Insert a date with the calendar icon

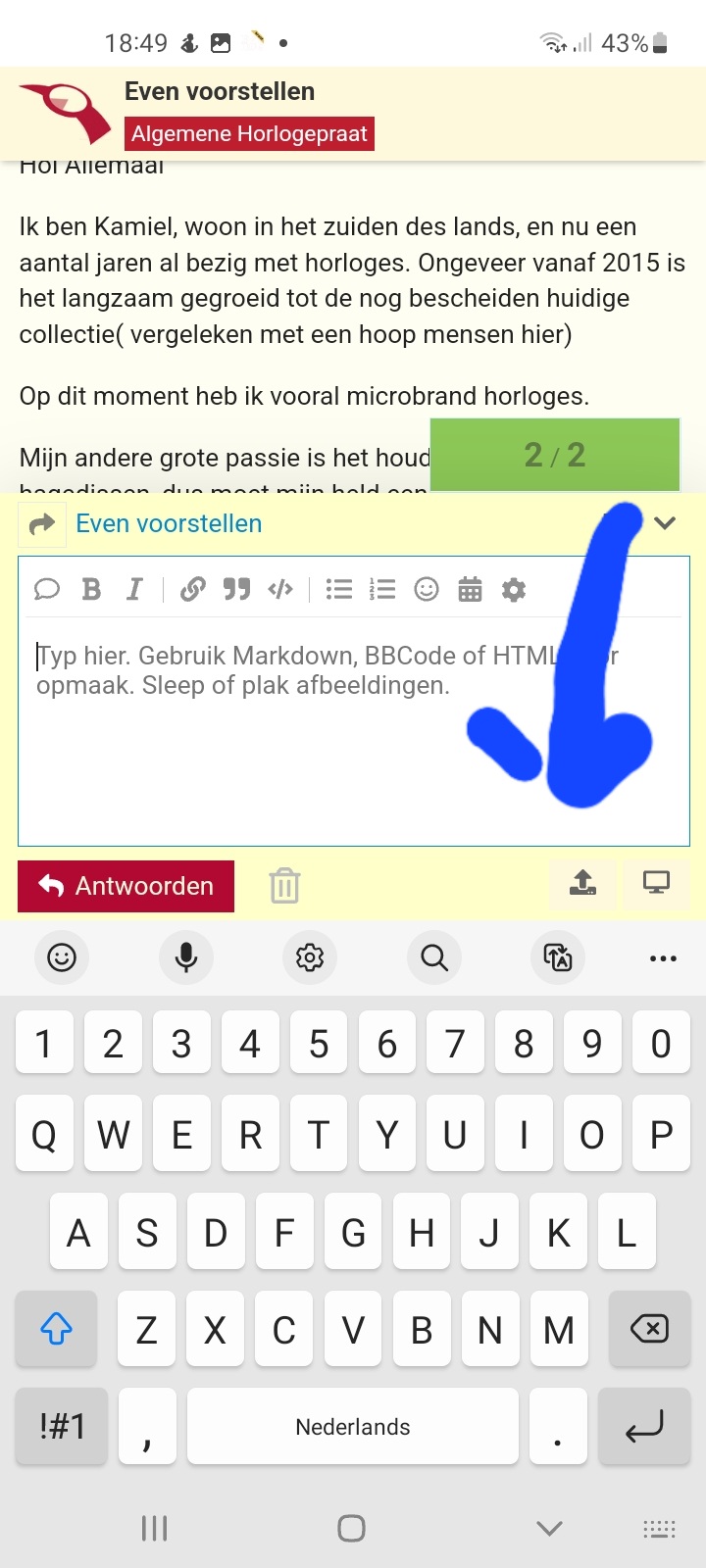pyautogui.click(x=471, y=589)
